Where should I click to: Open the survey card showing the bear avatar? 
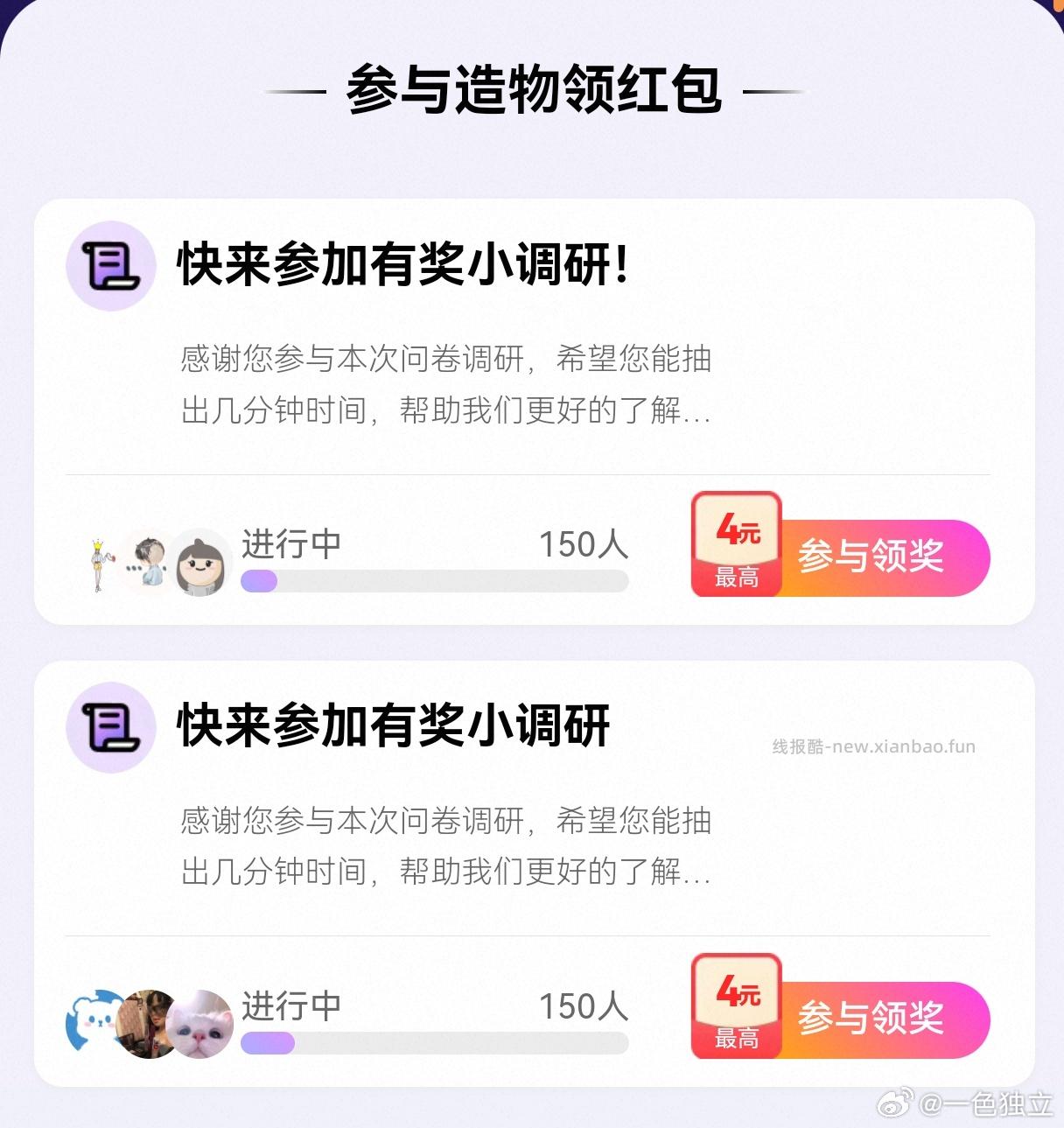coord(394,726)
